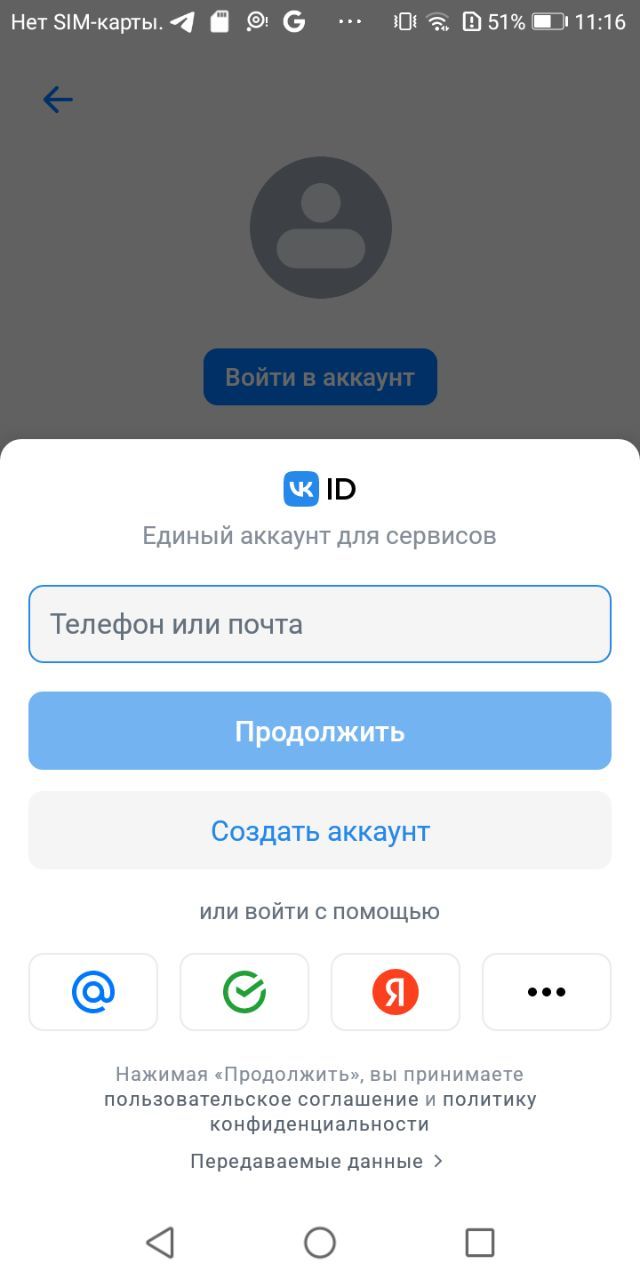Image resolution: width=640 pixels, height=1280 pixels.
Task: Go back with the top-left arrow
Action: pos(58,99)
